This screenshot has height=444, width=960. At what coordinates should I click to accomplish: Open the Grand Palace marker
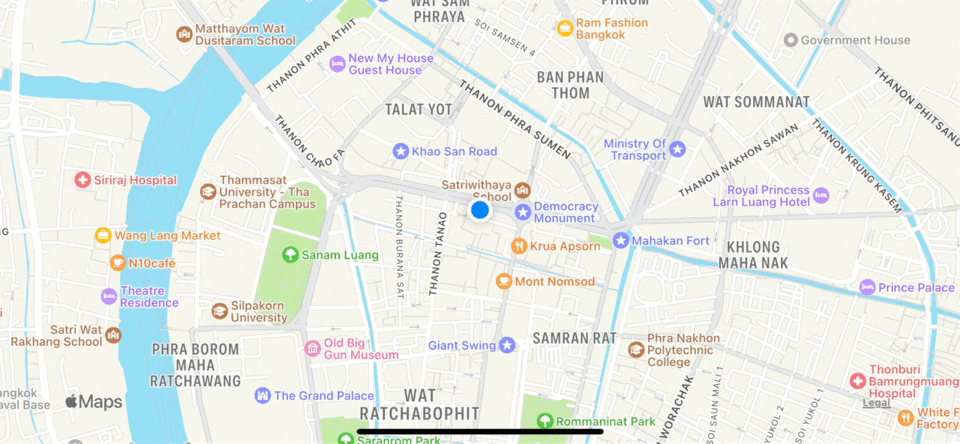point(262,396)
